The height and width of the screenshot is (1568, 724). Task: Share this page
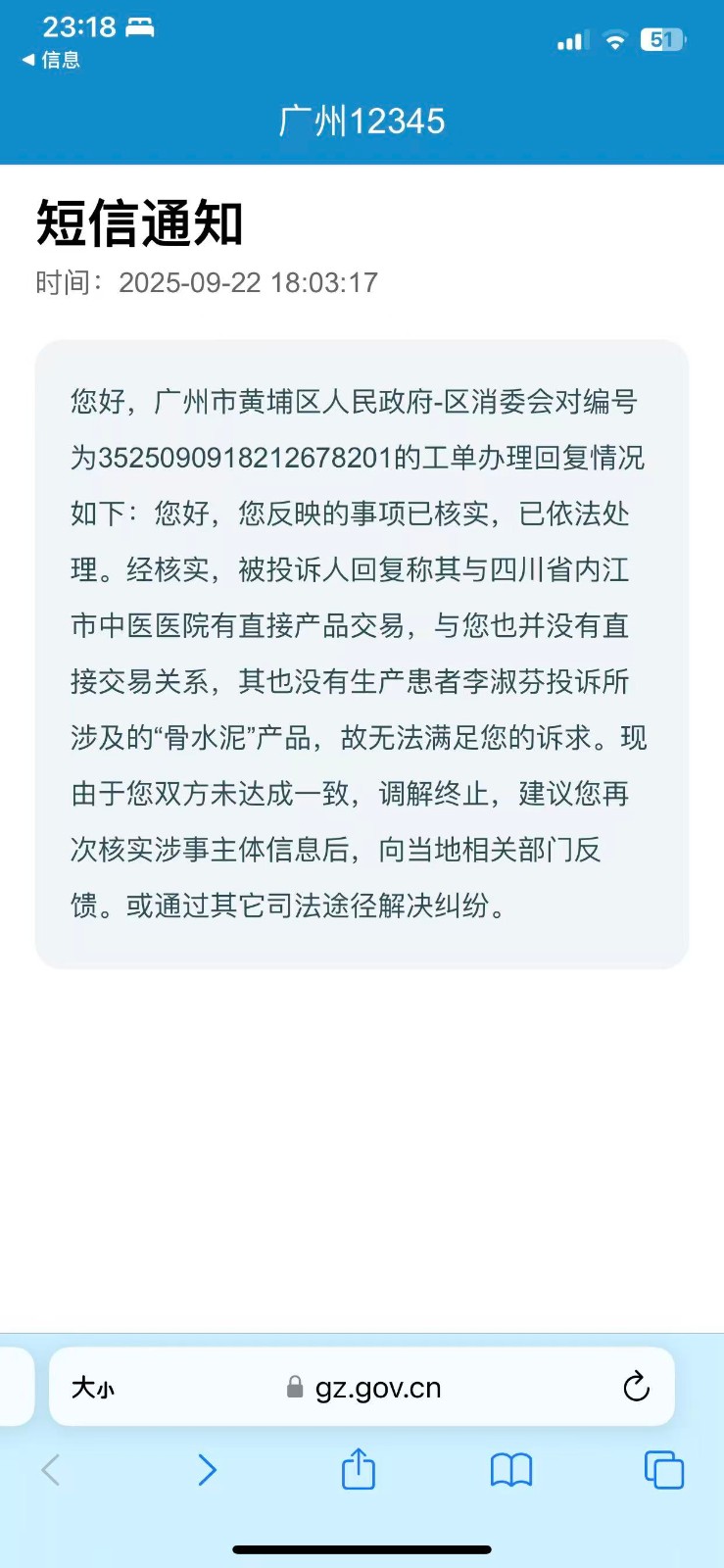click(x=359, y=1470)
